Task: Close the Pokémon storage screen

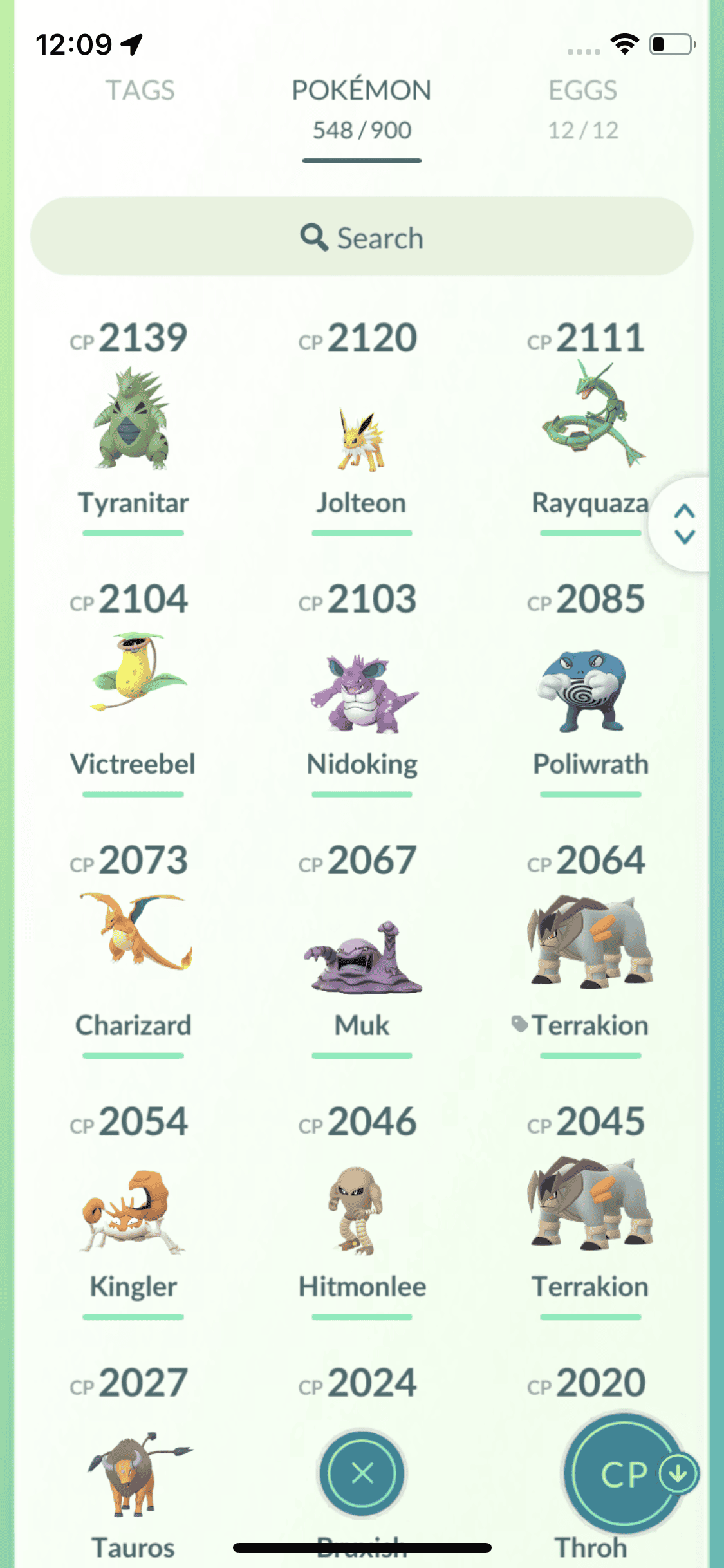Action: click(x=362, y=1473)
